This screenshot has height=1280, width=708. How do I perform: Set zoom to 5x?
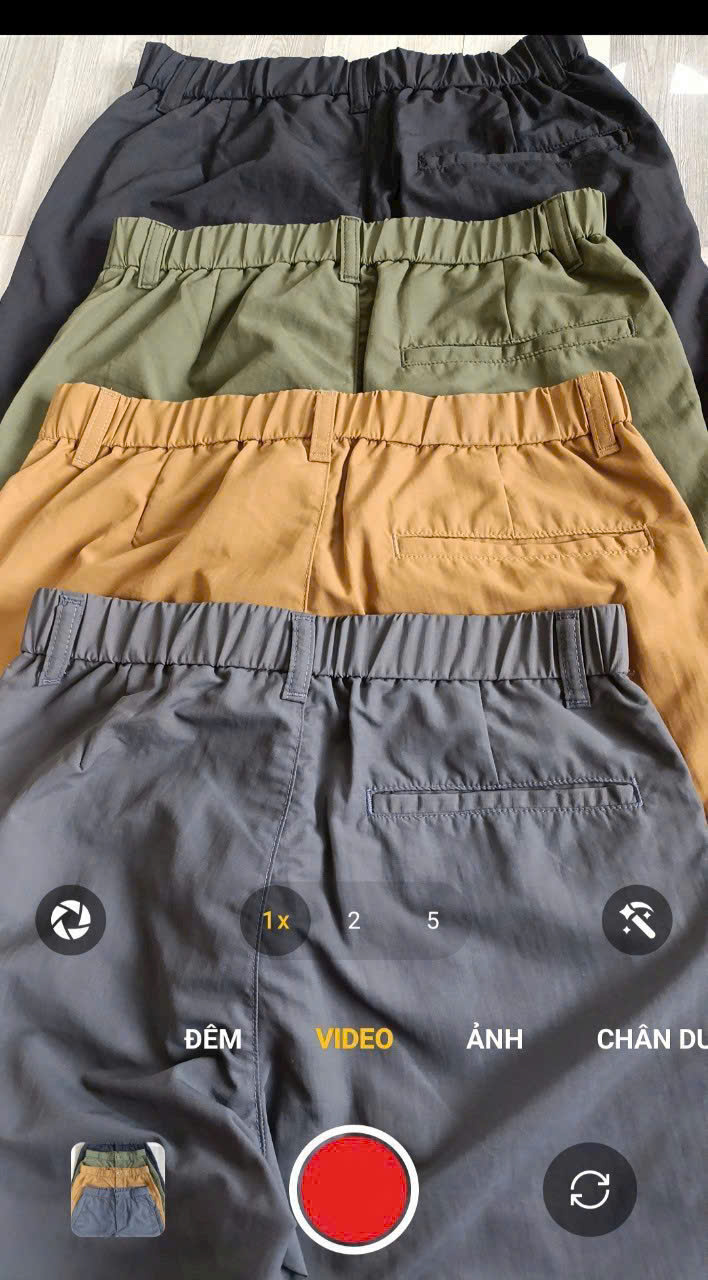click(x=433, y=921)
